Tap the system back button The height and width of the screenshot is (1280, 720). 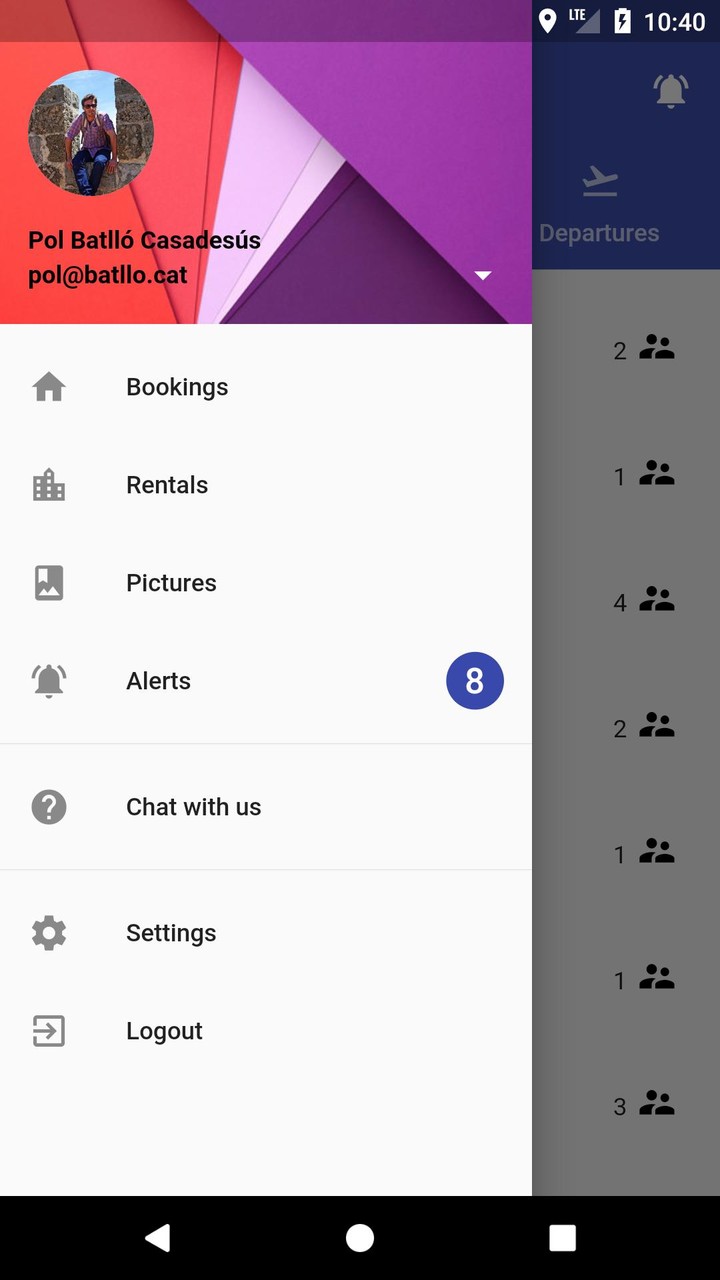pyautogui.click(x=158, y=1238)
